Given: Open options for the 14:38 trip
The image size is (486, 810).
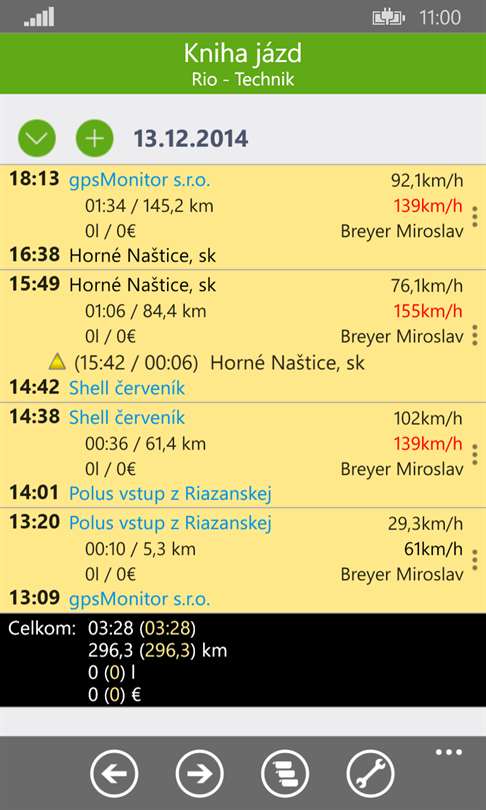Looking at the screenshot, I should click(475, 455).
